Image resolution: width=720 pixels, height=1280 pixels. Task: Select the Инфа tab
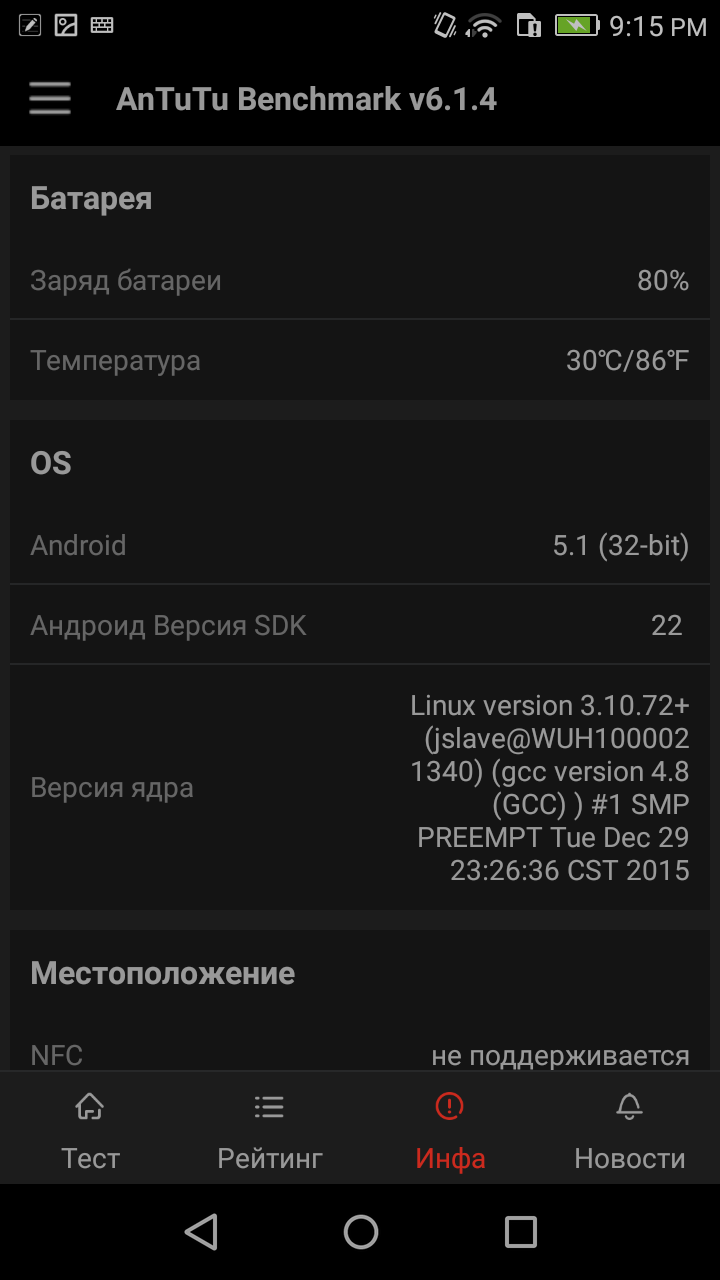point(450,1130)
